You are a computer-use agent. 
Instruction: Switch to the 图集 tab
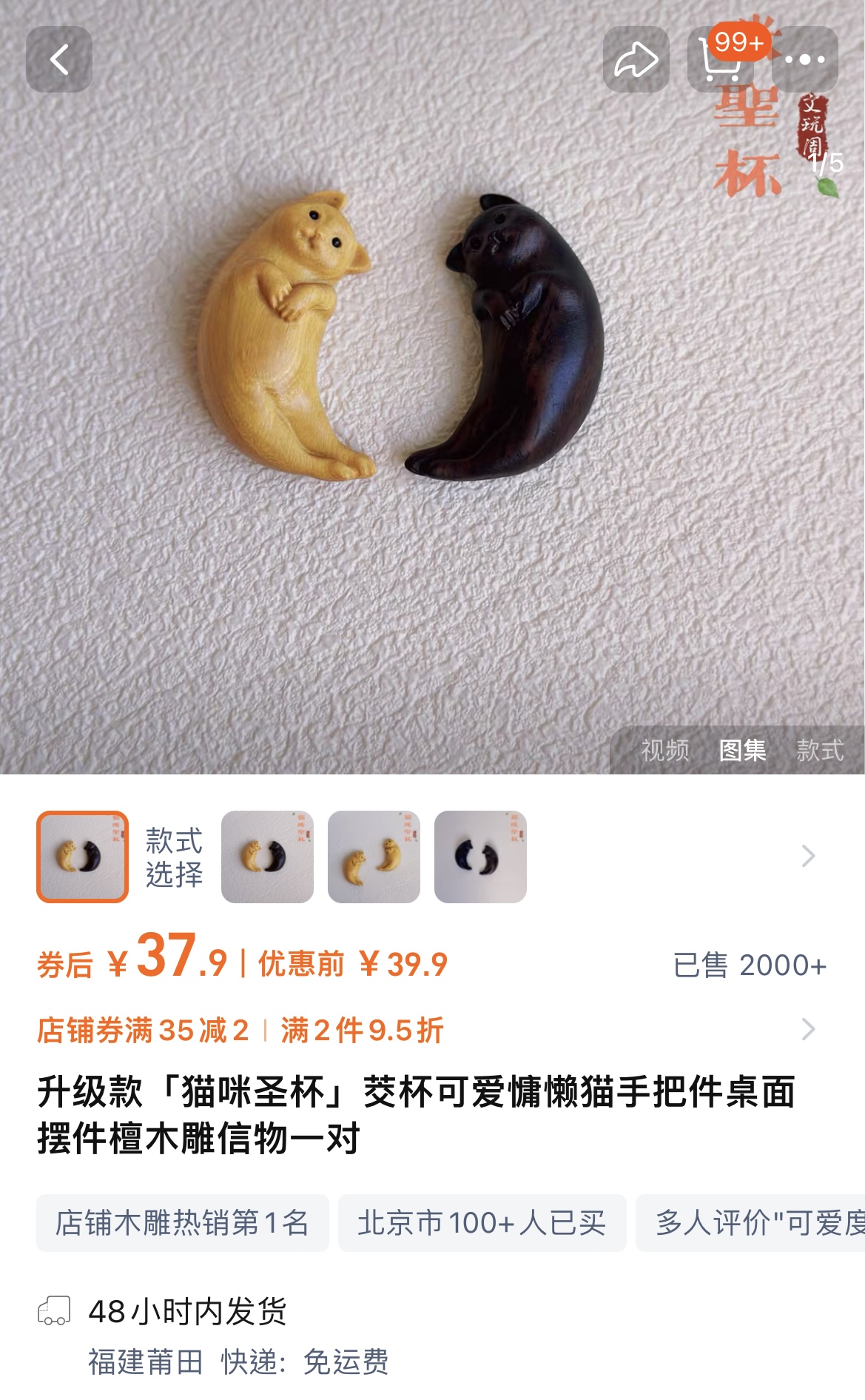742,750
